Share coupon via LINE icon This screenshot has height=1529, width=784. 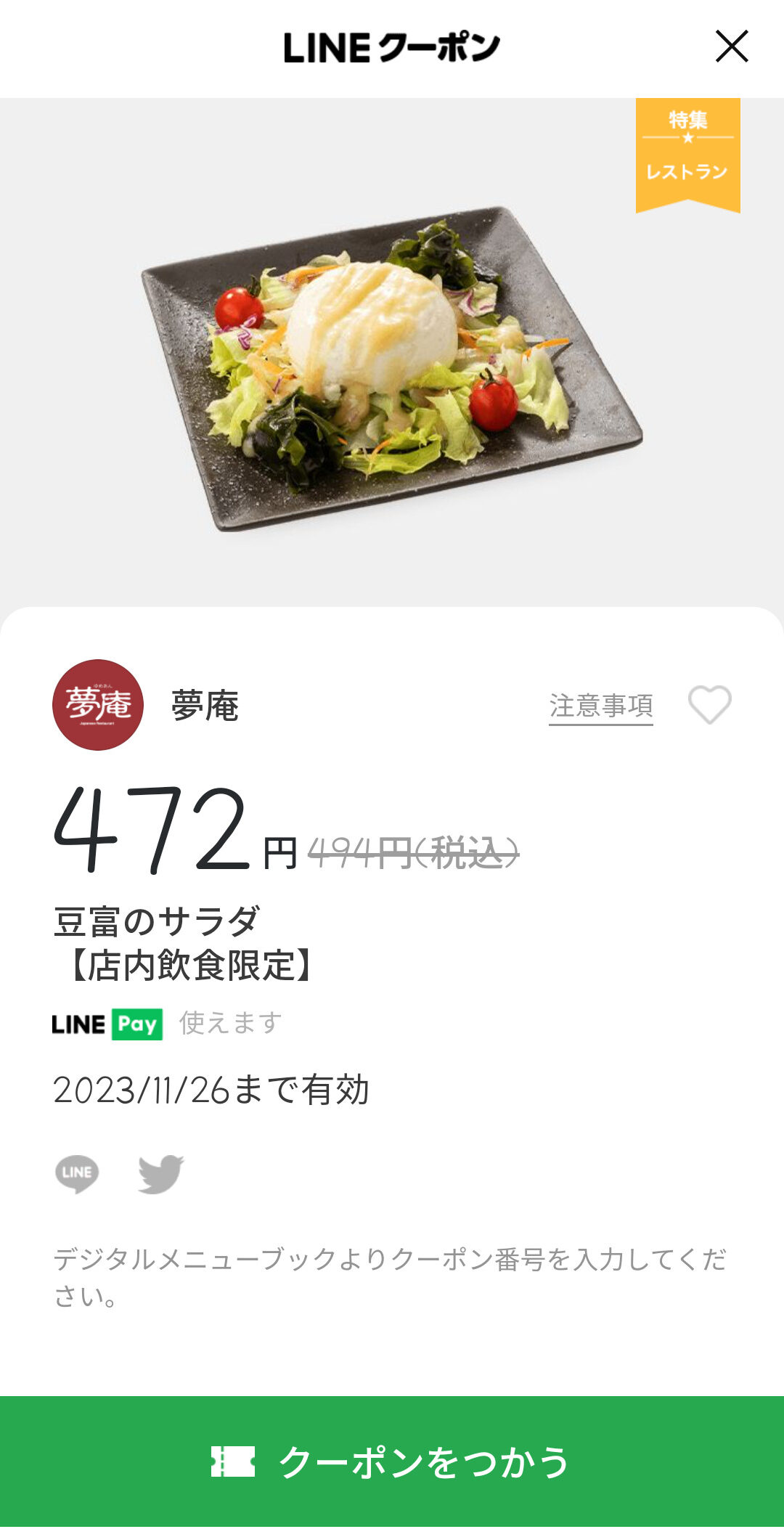[77, 1173]
